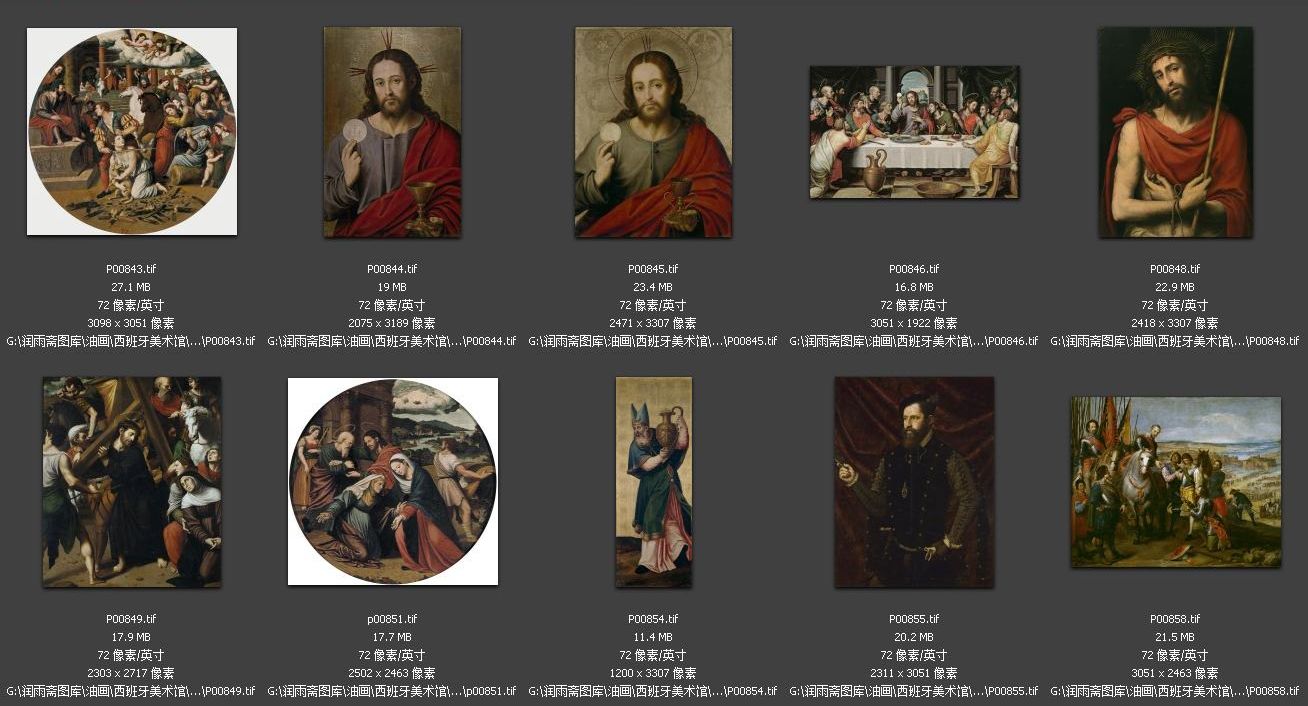Select the P00843.tif thumbnail
Screen dimensions: 1308x706
click(x=131, y=131)
